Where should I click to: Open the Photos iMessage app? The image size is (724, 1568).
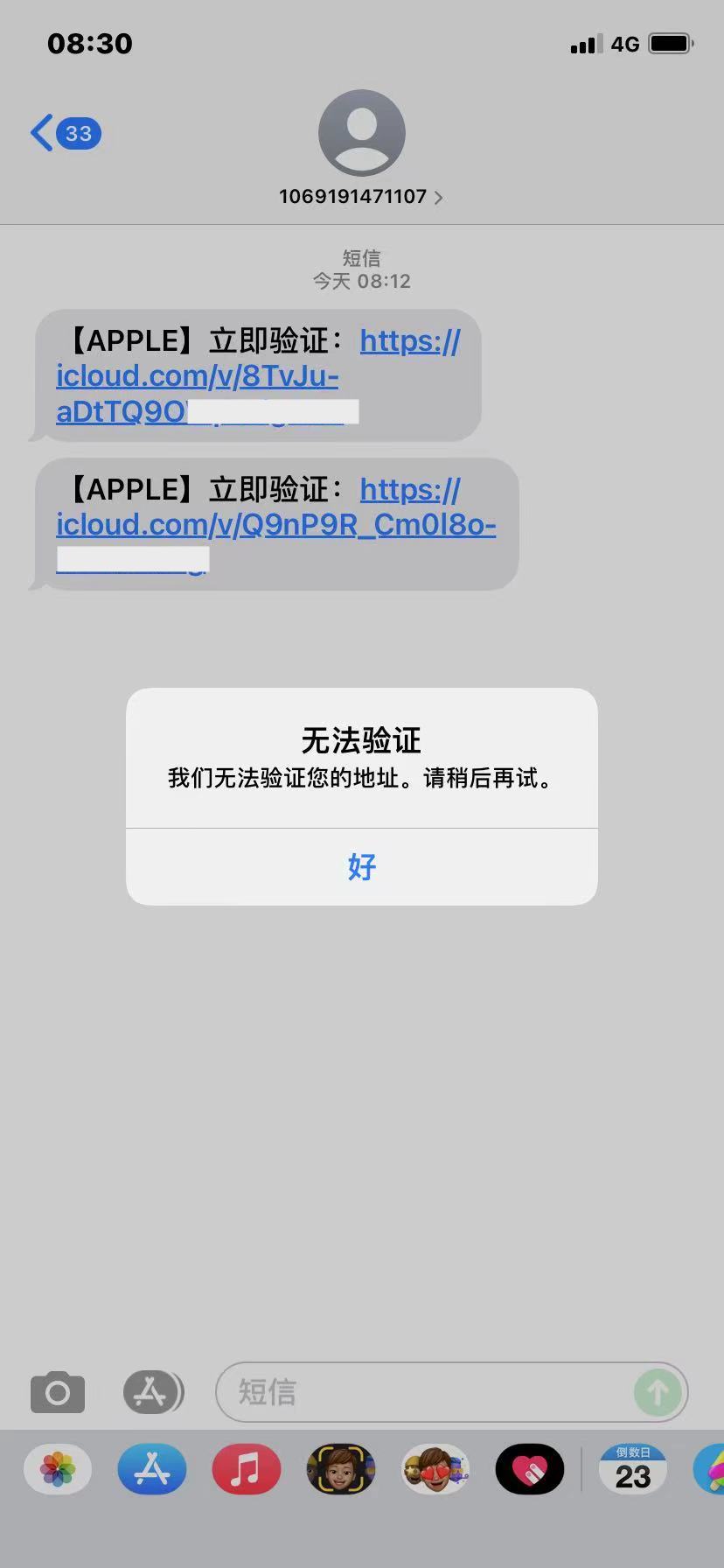tap(58, 1469)
